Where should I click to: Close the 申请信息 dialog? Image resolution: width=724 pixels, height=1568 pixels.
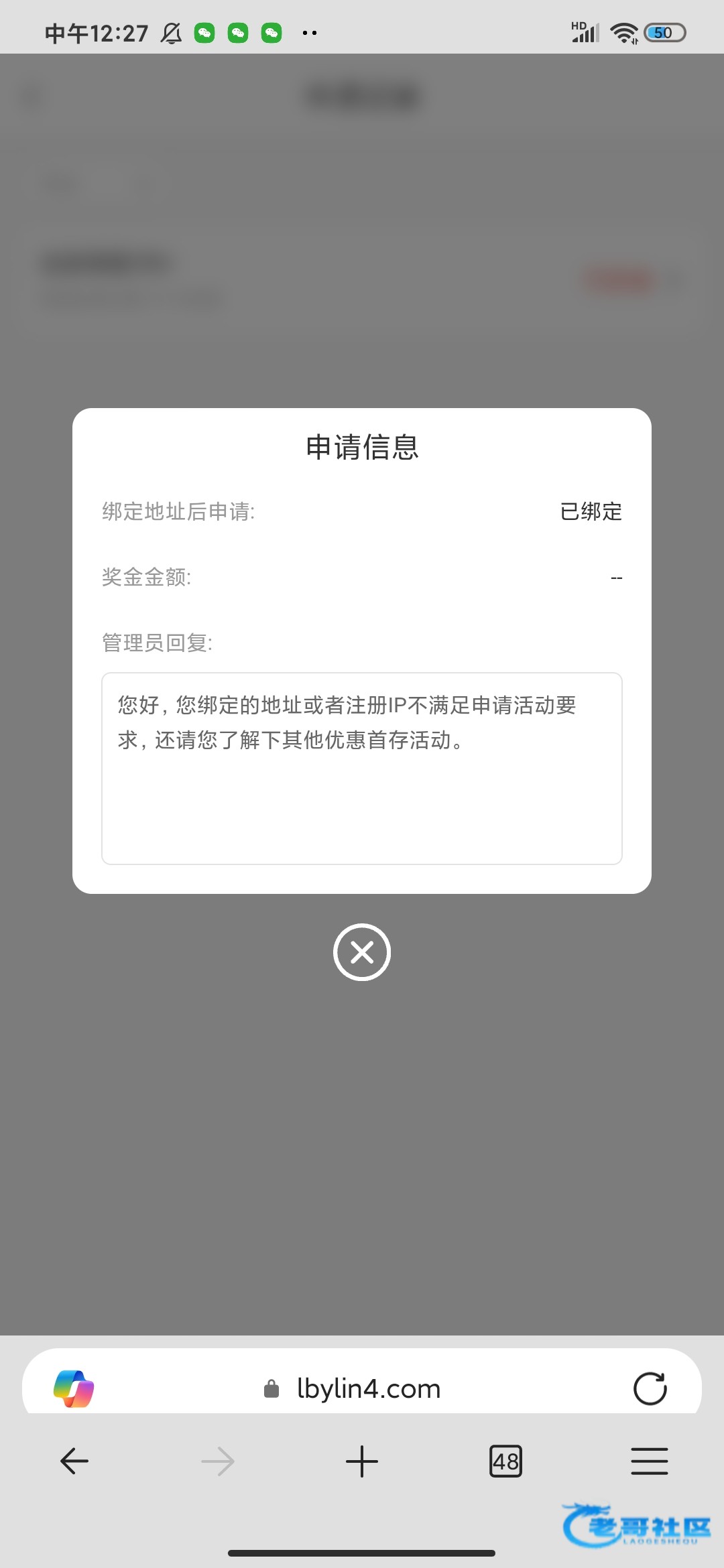[x=362, y=952]
